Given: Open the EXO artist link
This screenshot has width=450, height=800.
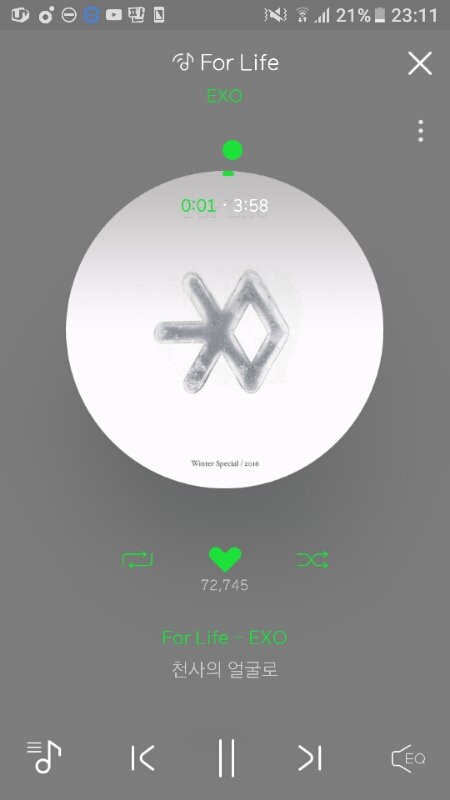Looking at the screenshot, I should click(x=224, y=96).
